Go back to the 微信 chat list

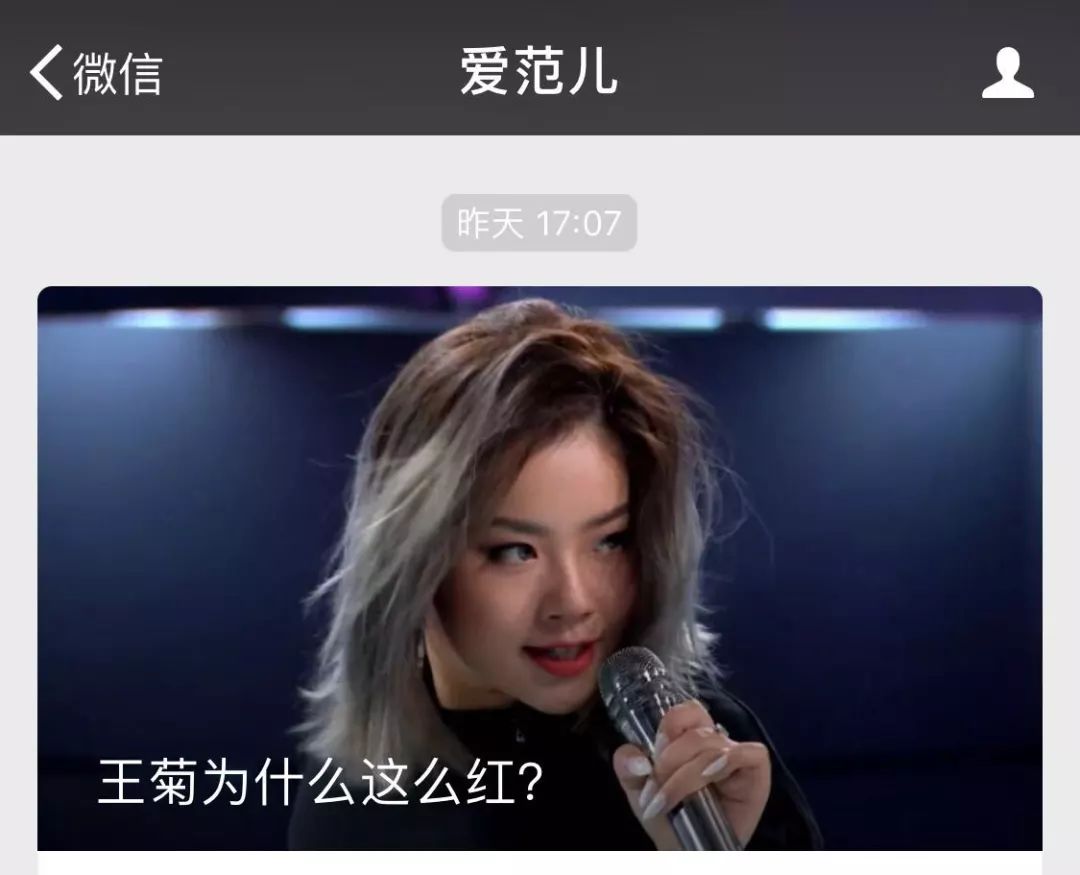(95, 72)
